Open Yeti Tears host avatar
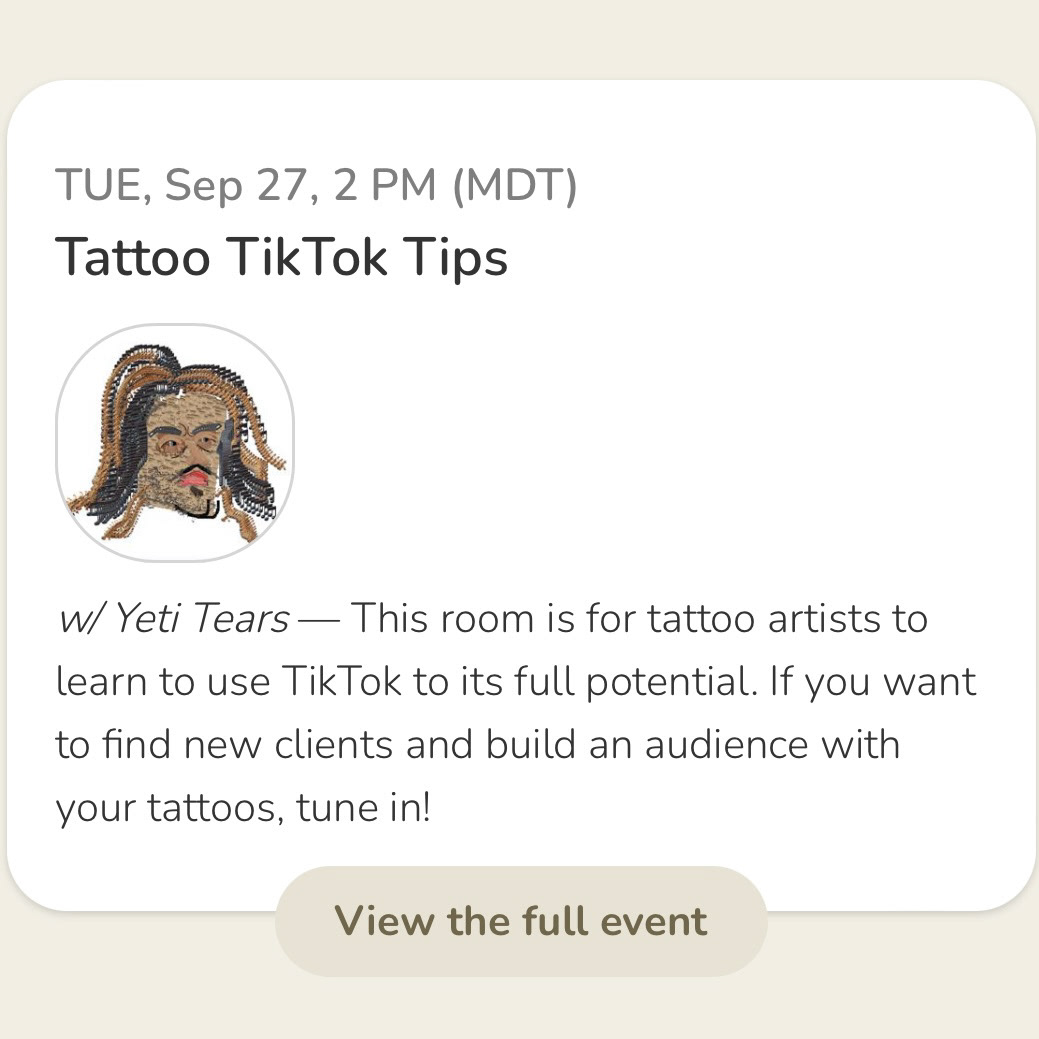This screenshot has width=1039, height=1039. [175, 443]
